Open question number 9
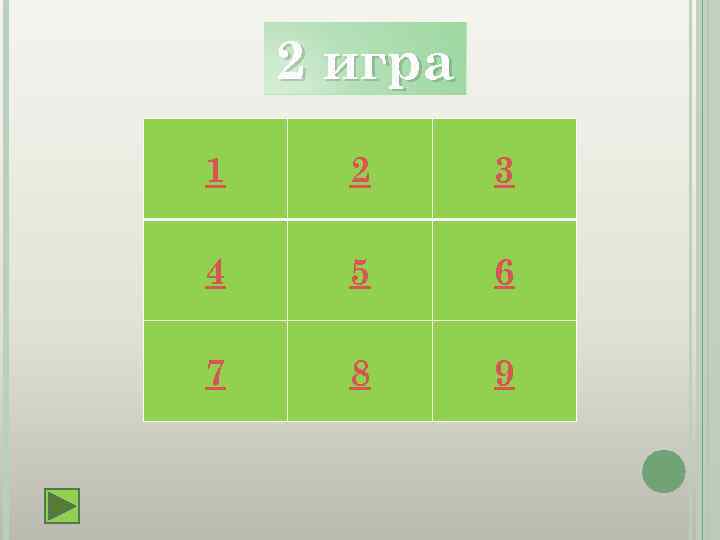The height and width of the screenshot is (540, 720). [x=504, y=374]
